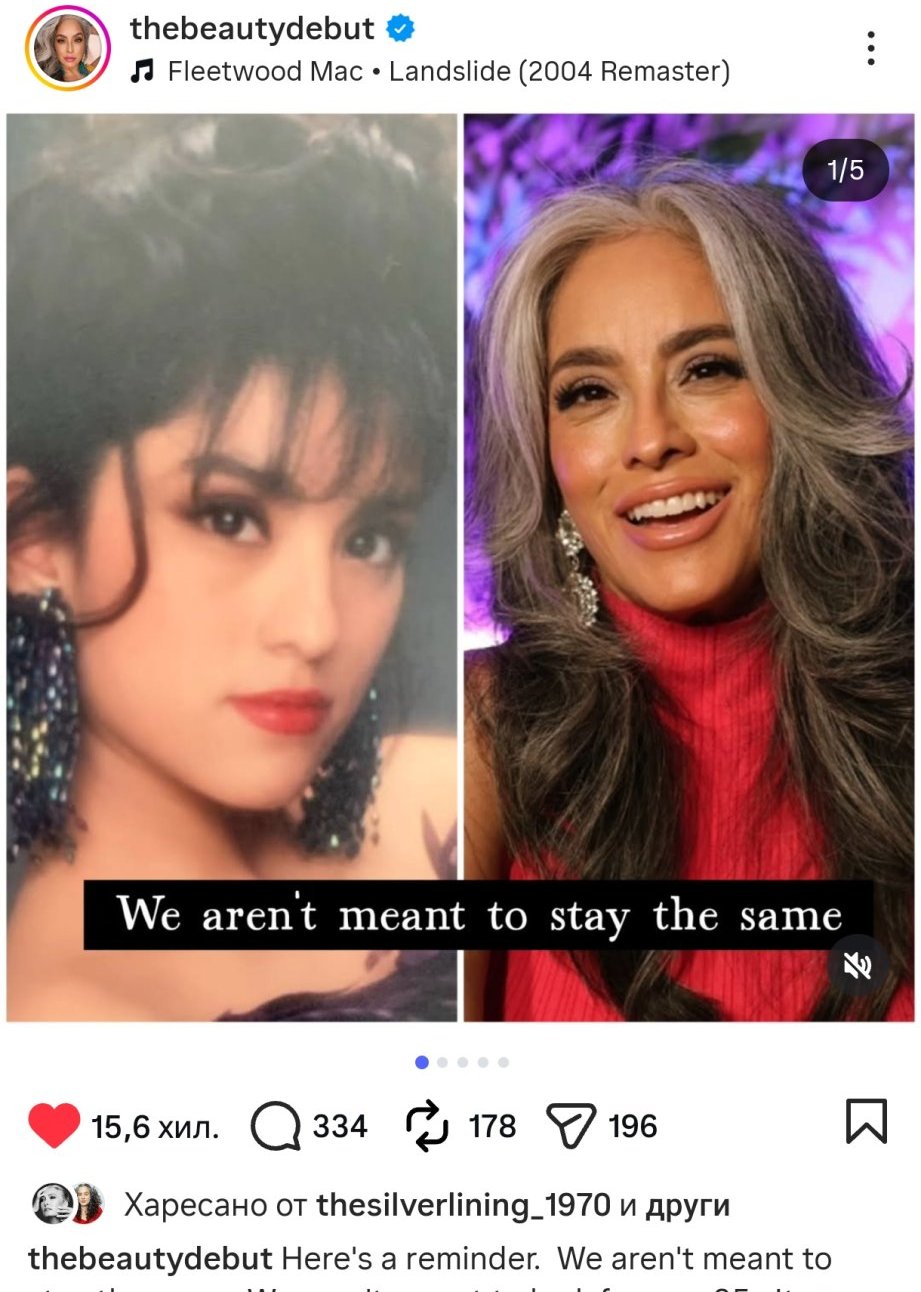Open the comments on this post

pyautogui.click(x=276, y=1127)
